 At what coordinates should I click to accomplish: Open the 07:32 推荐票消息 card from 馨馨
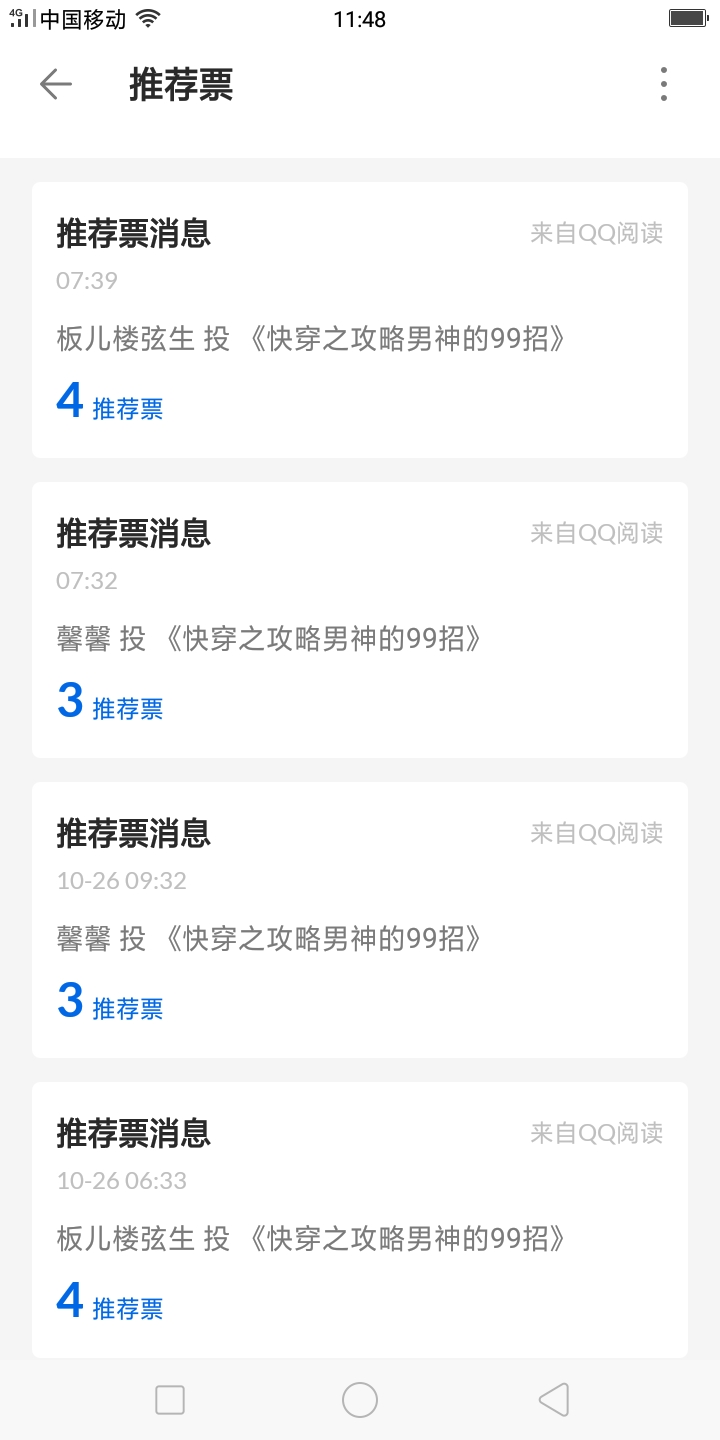[x=360, y=620]
